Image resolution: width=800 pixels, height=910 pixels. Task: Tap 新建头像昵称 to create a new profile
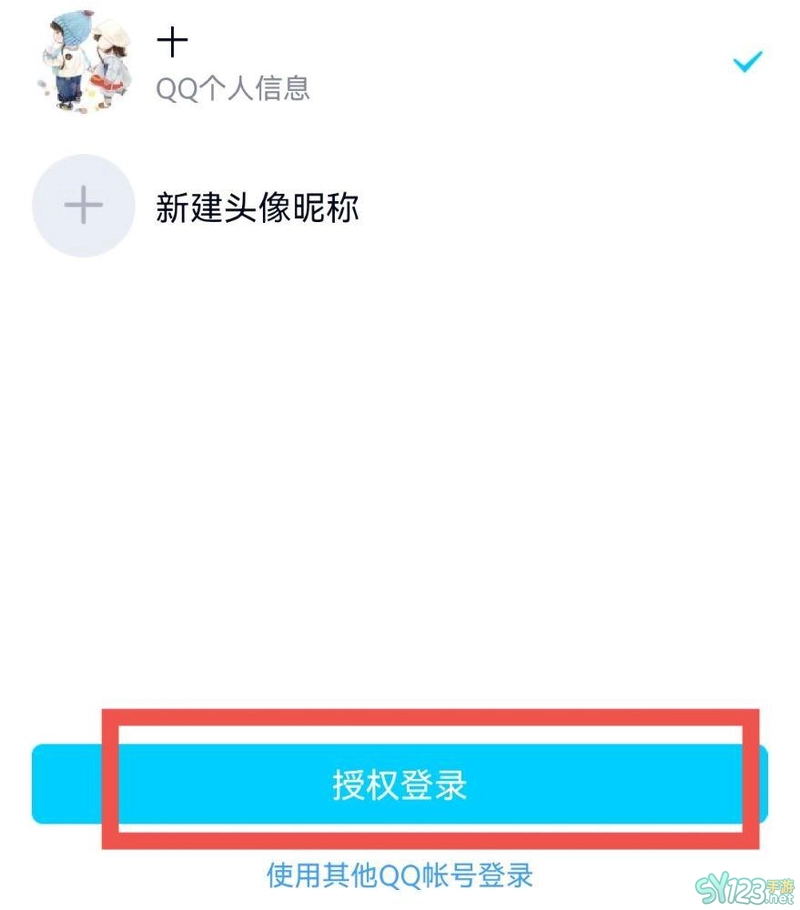(x=257, y=207)
